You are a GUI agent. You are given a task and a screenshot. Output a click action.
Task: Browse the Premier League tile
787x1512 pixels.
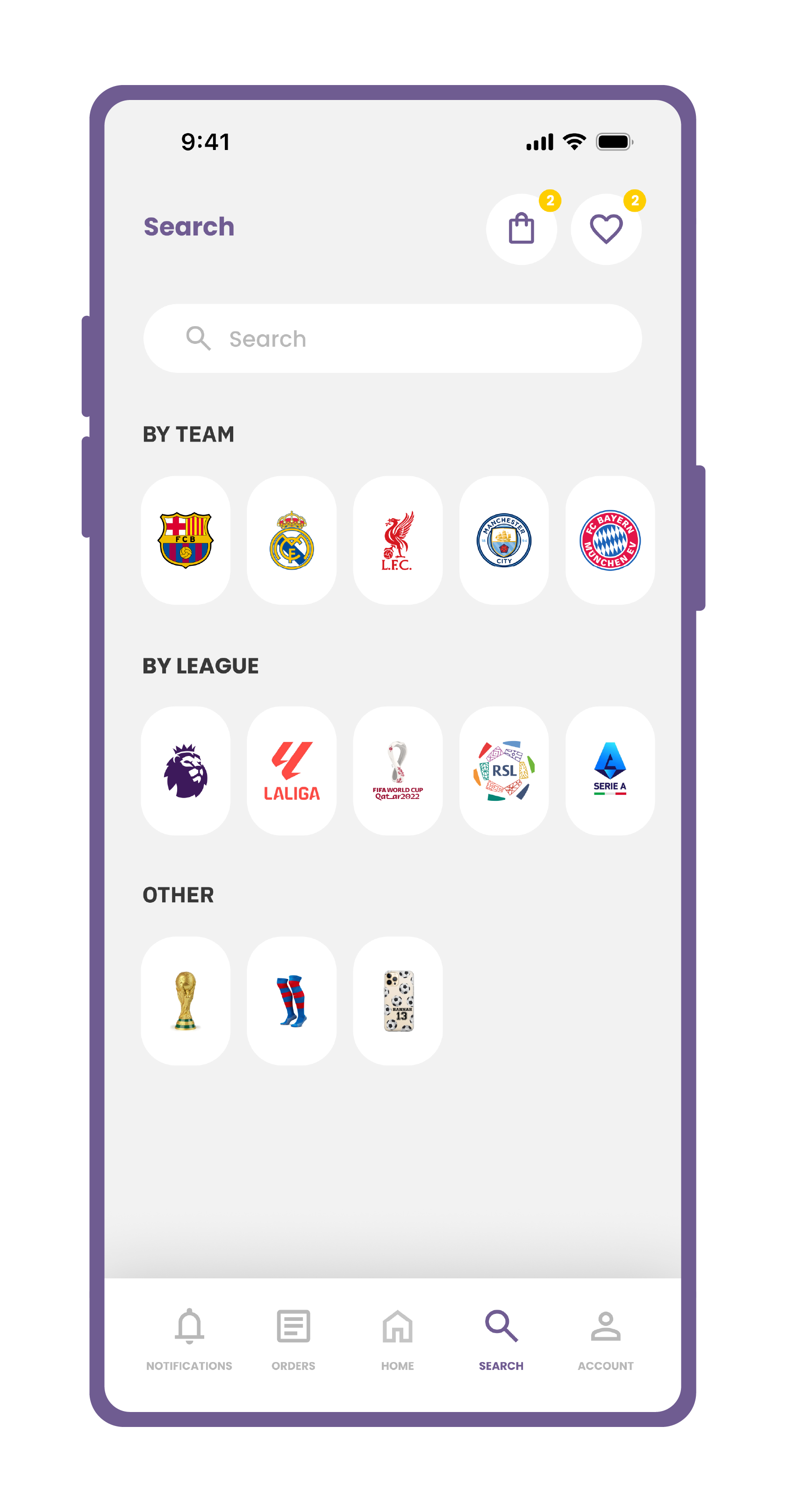point(186,770)
